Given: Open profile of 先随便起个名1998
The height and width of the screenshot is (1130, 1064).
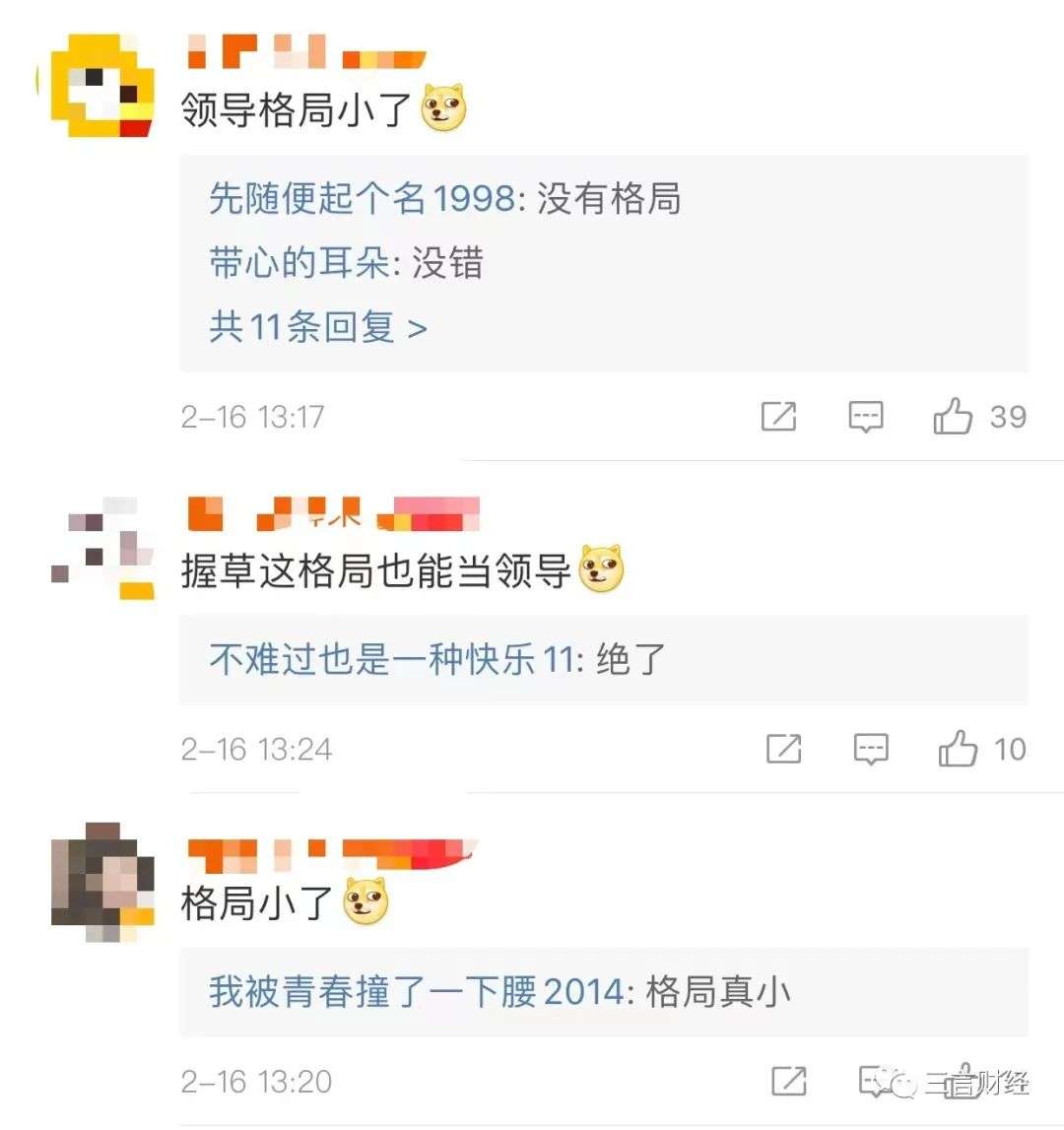Looking at the screenshot, I should (x=361, y=199).
